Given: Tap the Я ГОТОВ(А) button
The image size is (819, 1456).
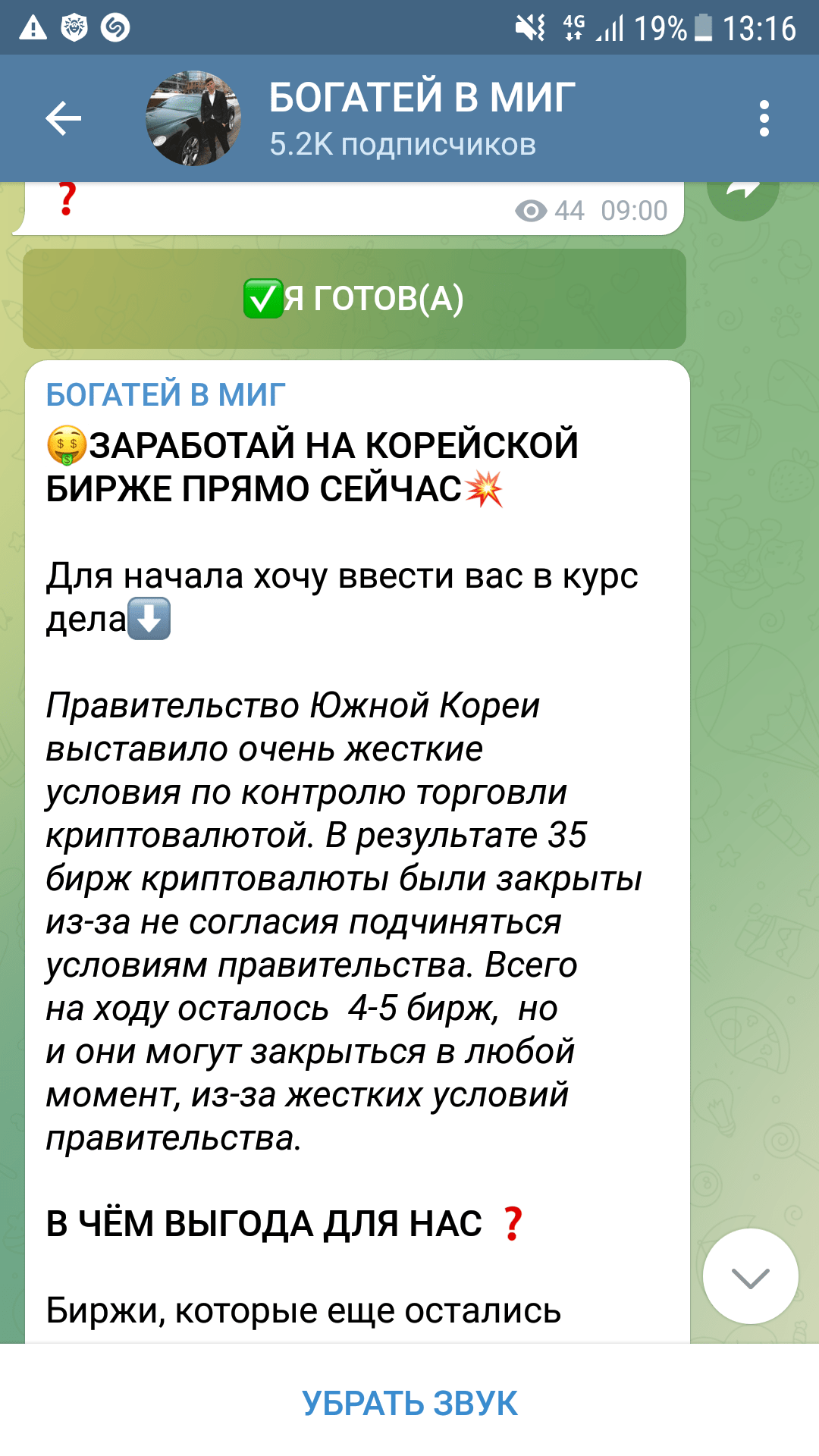Looking at the screenshot, I should [354, 299].
